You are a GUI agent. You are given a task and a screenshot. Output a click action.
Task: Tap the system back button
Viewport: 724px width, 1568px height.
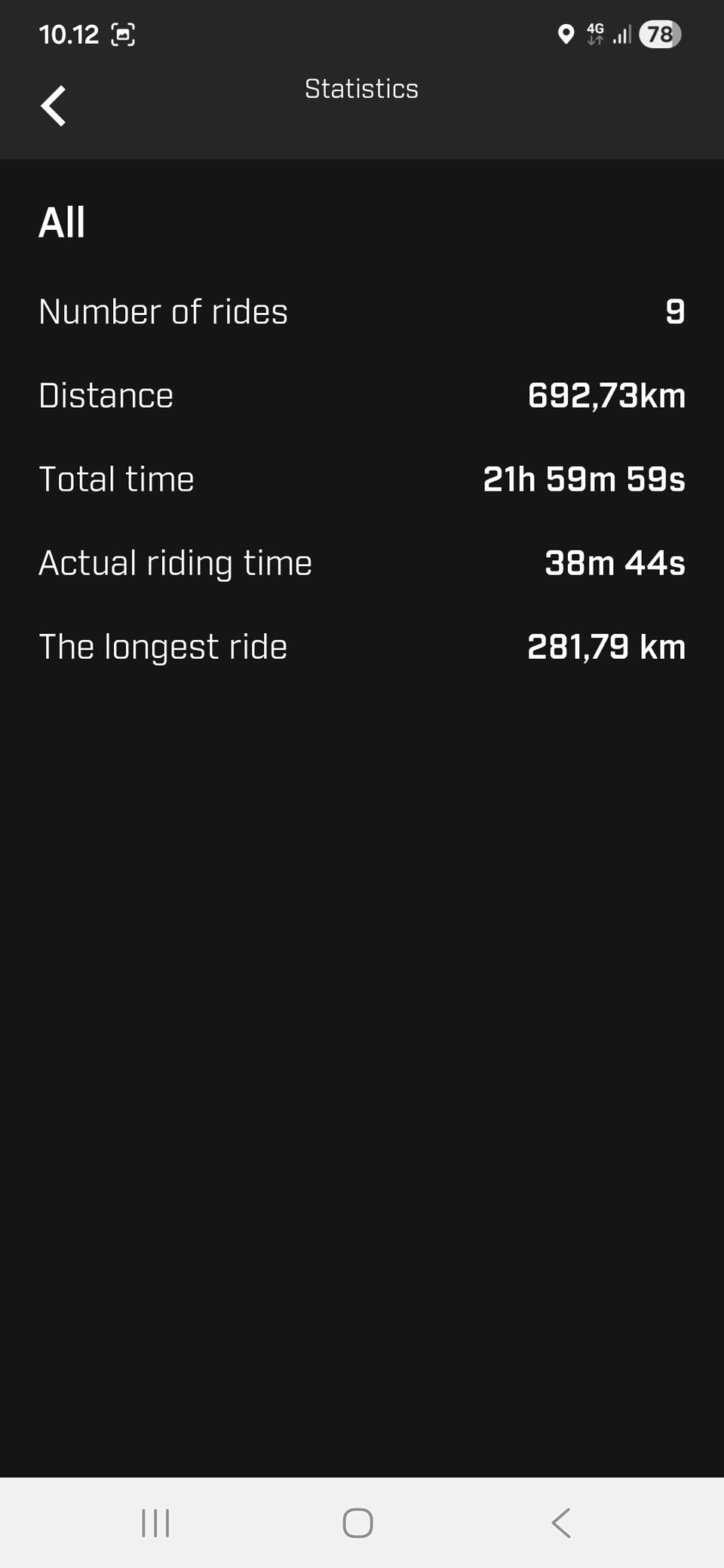tap(561, 1523)
